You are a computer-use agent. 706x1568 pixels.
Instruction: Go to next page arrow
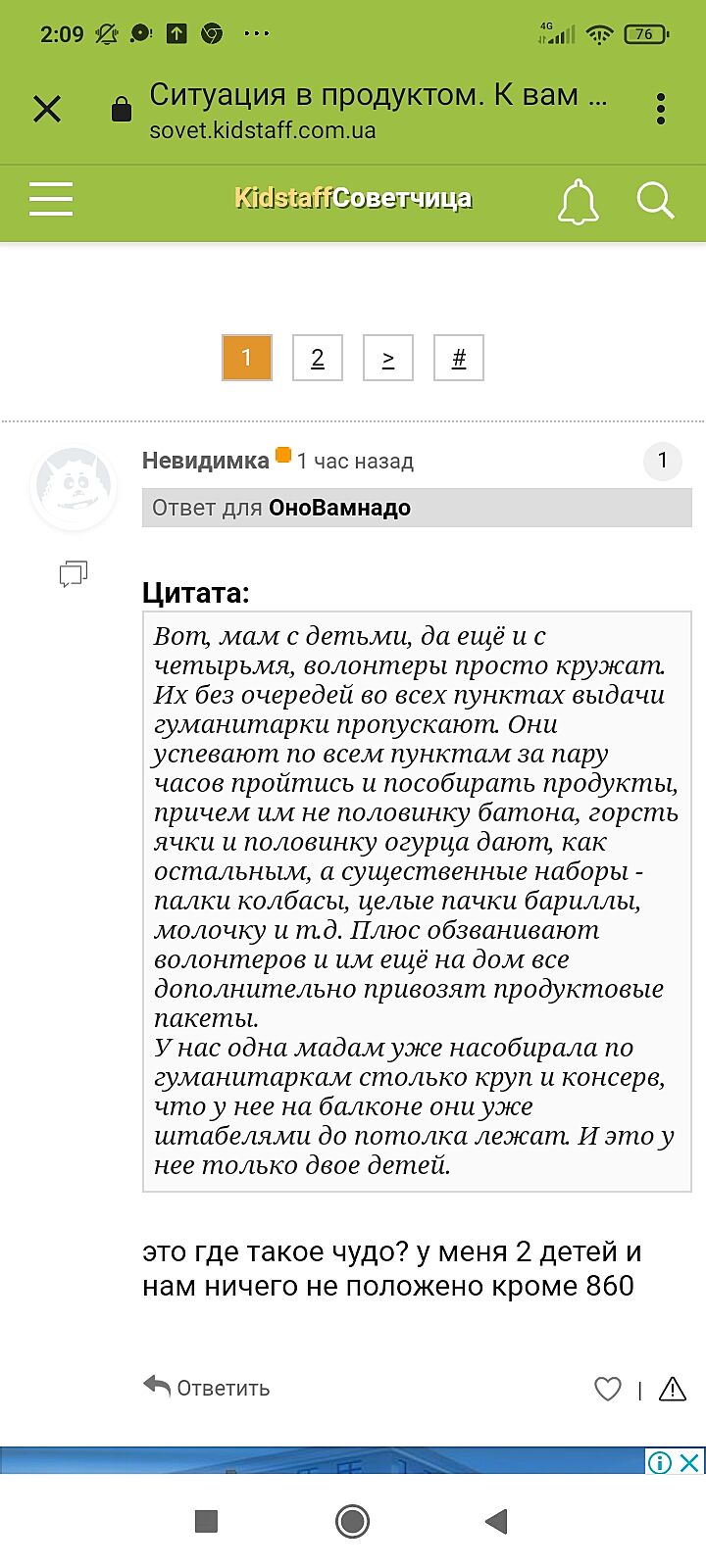(x=388, y=358)
